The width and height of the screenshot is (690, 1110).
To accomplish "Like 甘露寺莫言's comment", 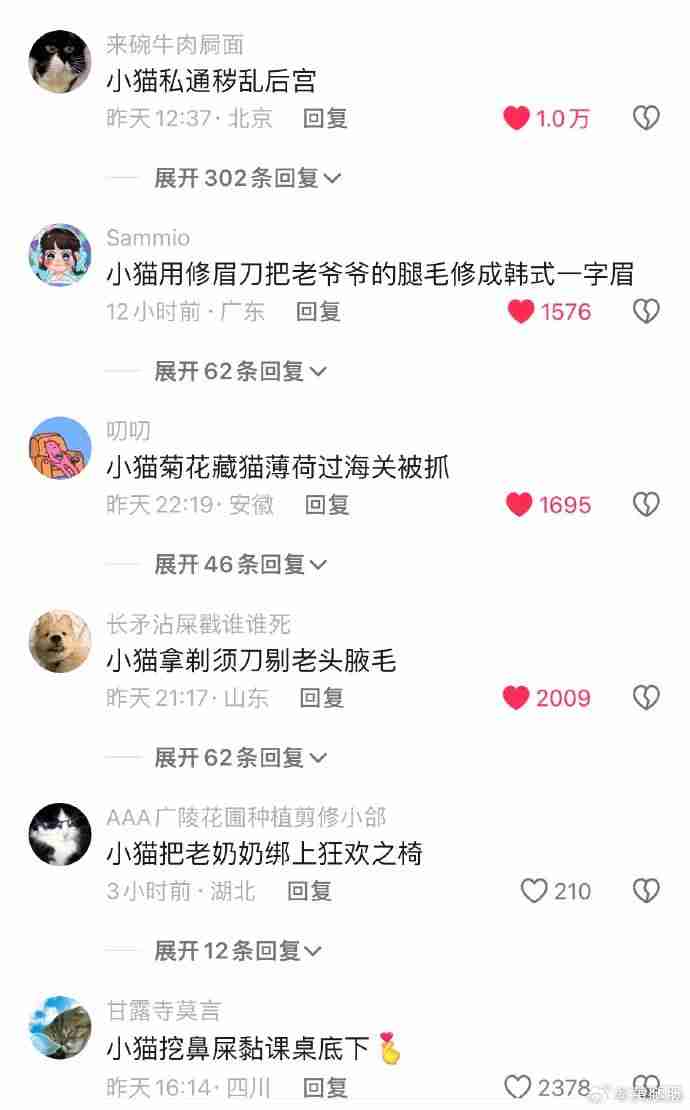I will 517,1087.
